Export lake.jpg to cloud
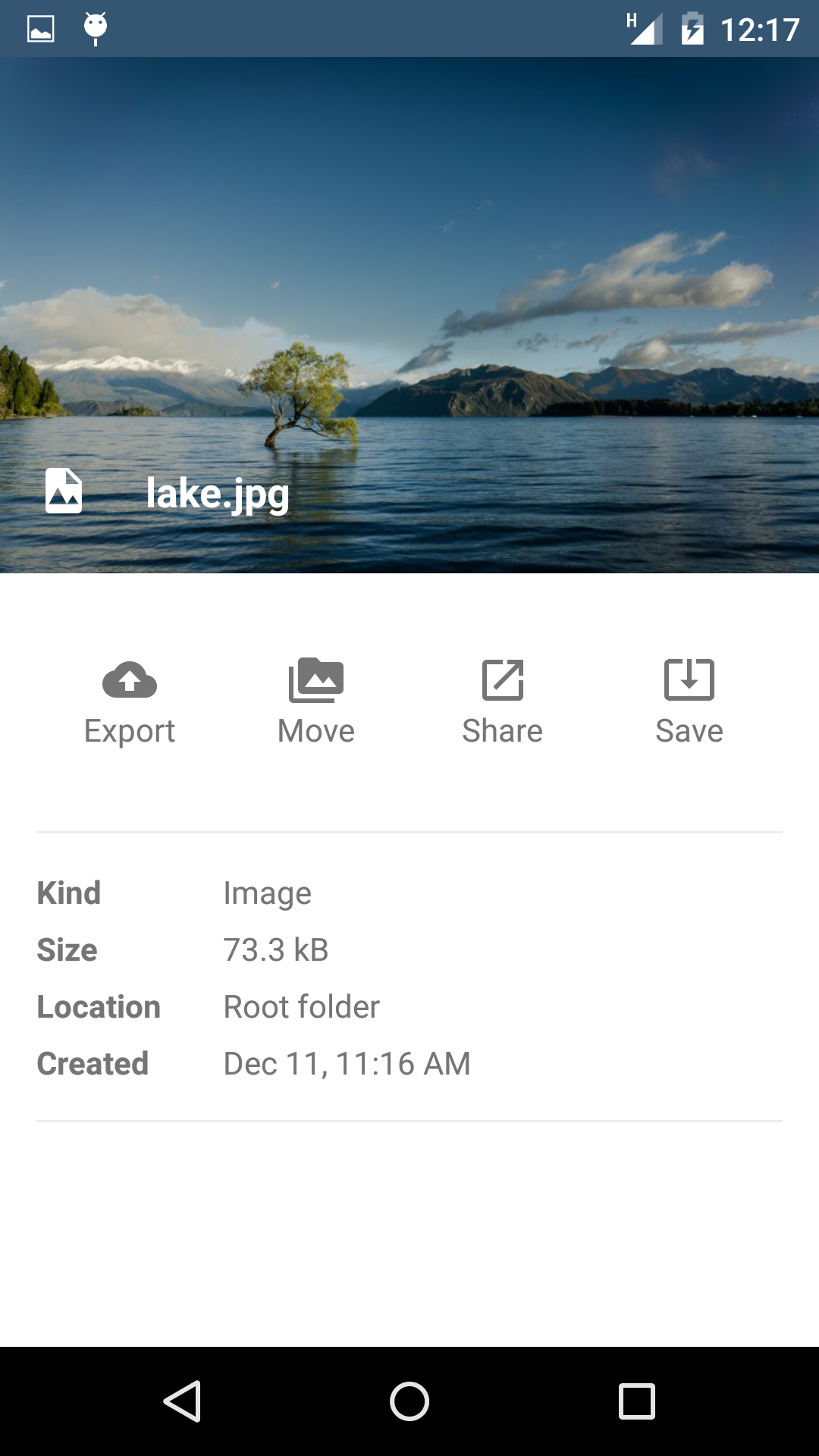 (x=130, y=702)
